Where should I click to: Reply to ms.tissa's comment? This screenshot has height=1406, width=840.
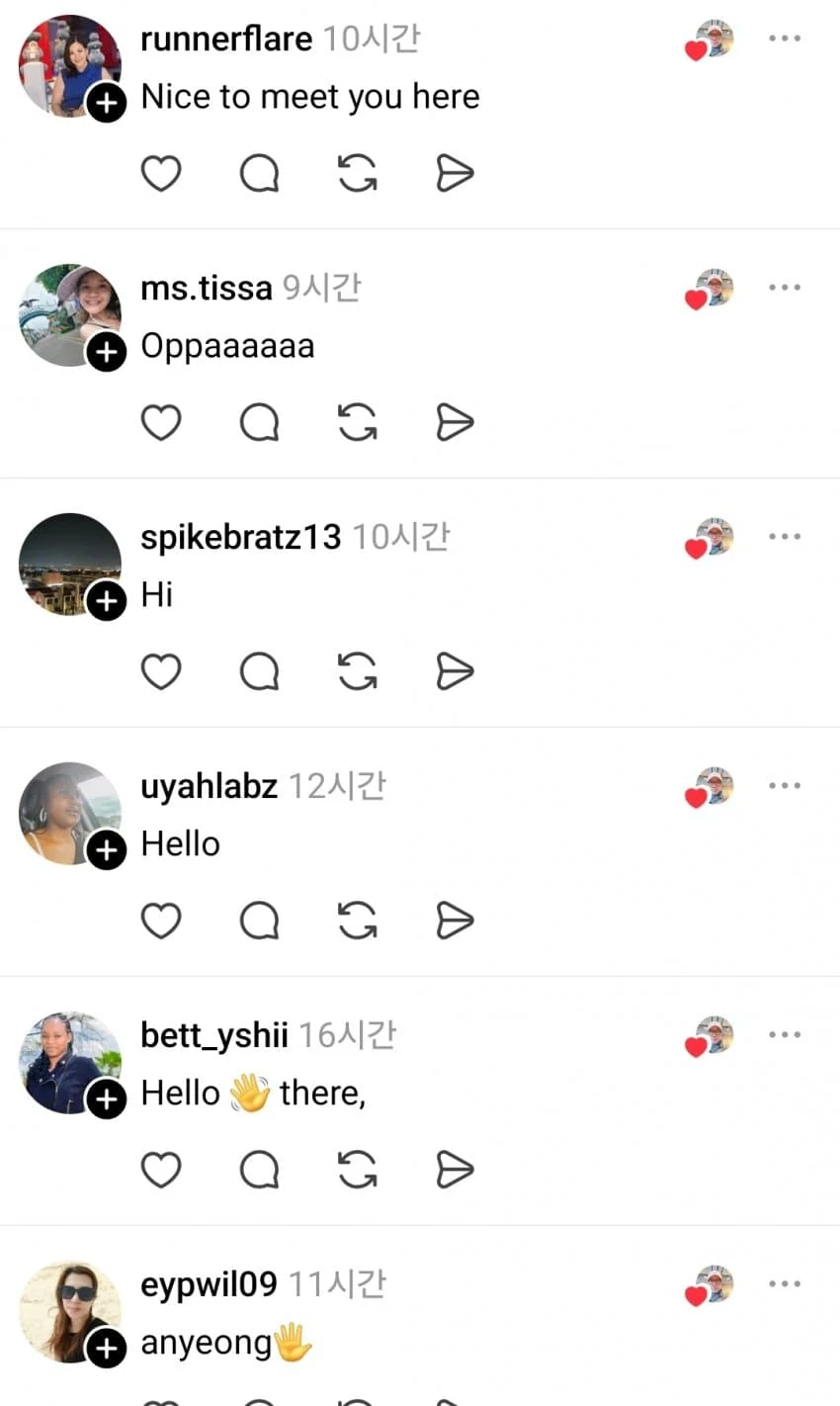click(259, 423)
